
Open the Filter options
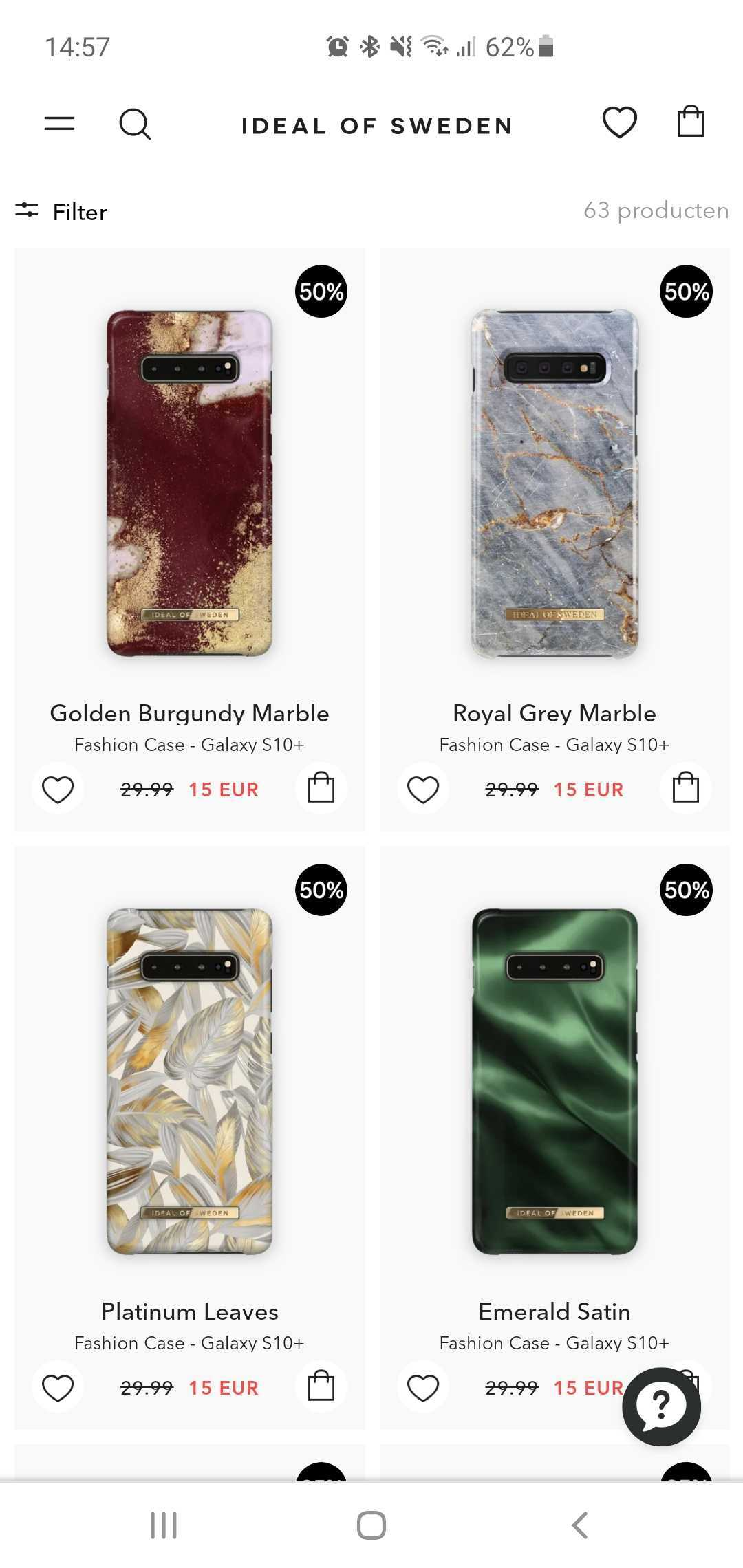tap(62, 211)
